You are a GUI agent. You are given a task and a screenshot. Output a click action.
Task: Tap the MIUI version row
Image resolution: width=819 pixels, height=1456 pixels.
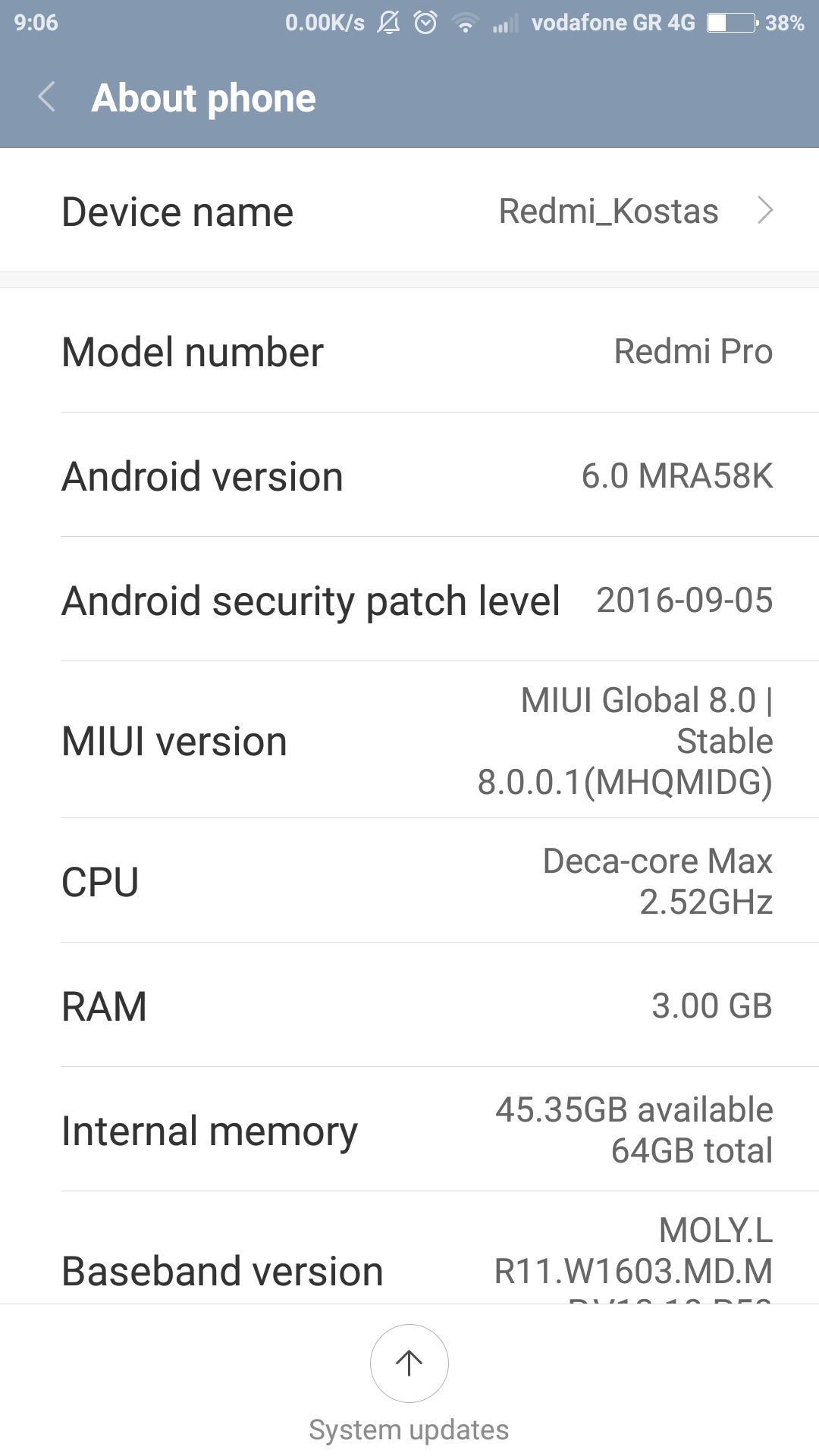409,740
